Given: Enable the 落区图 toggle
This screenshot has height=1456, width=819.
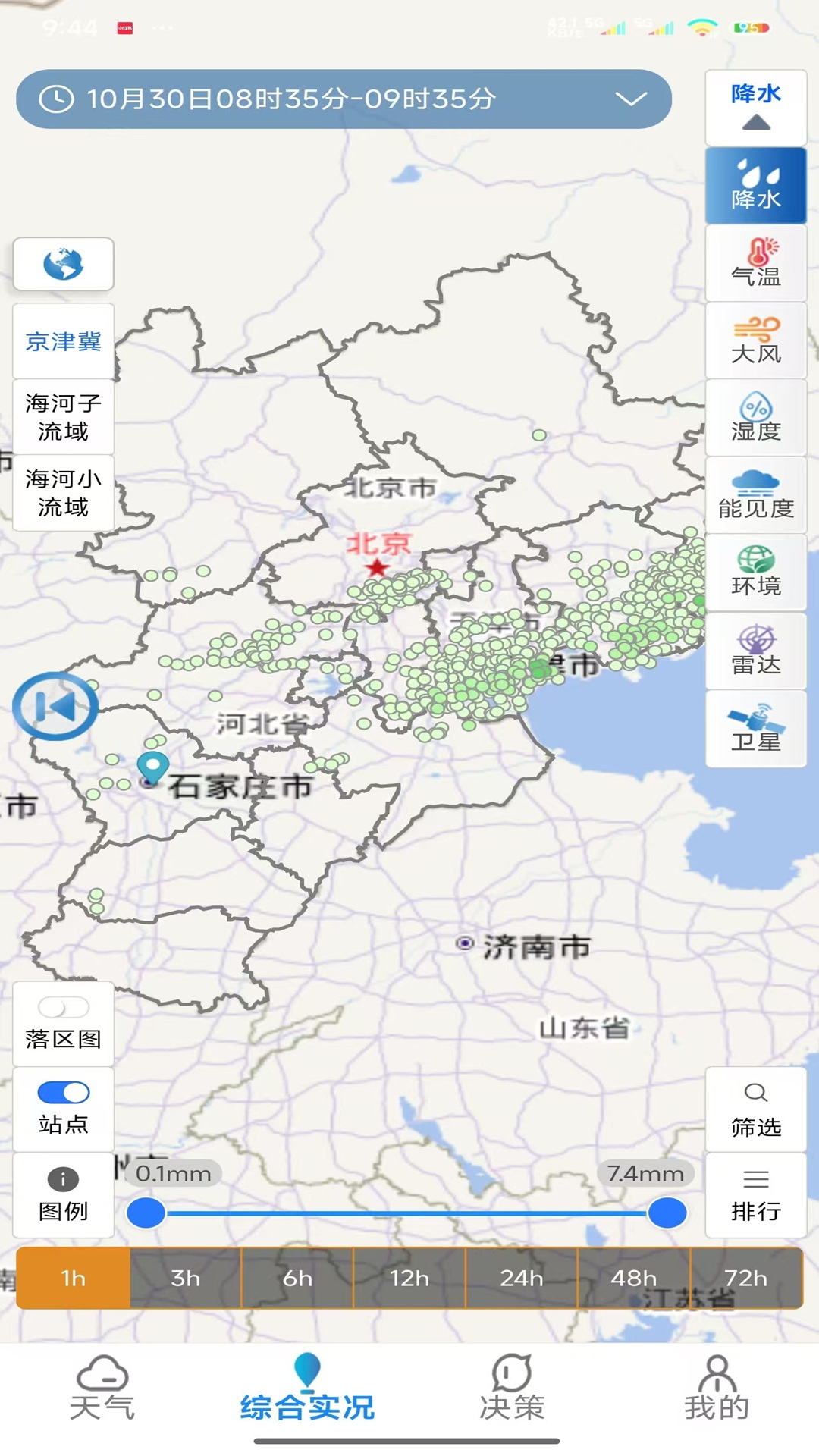Looking at the screenshot, I should pyautogui.click(x=64, y=1007).
